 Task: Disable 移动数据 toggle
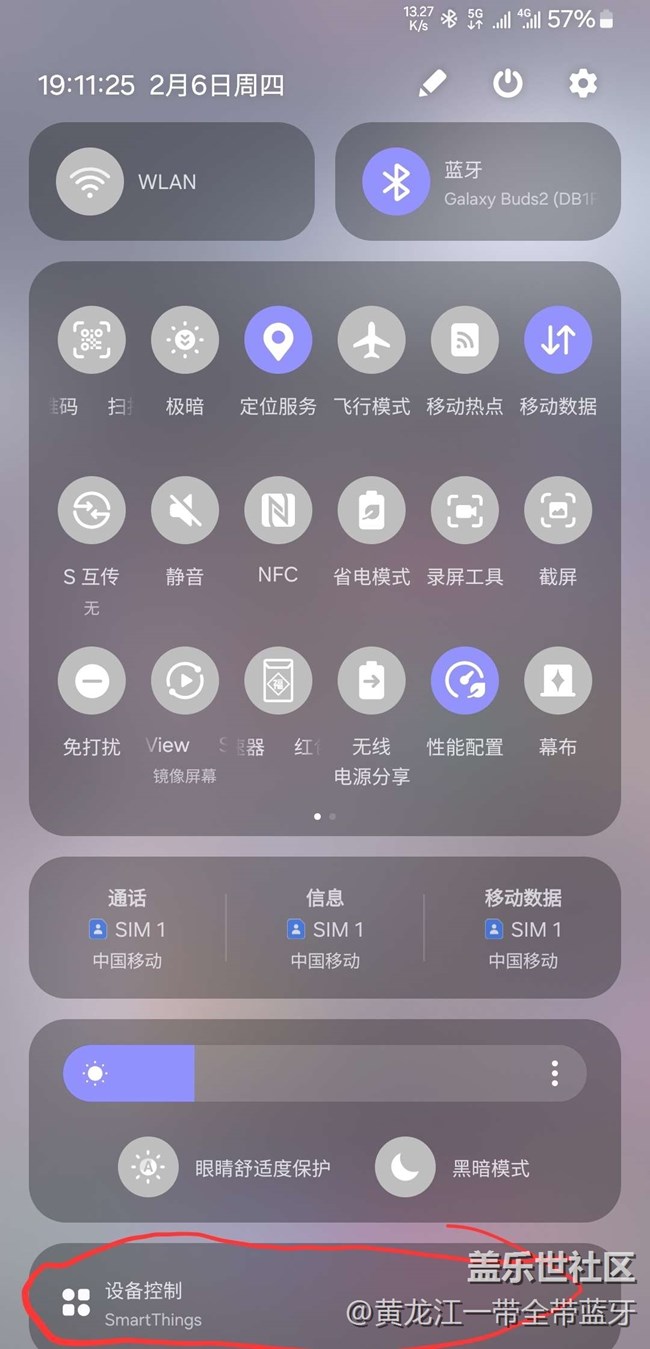[x=558, y=340]
